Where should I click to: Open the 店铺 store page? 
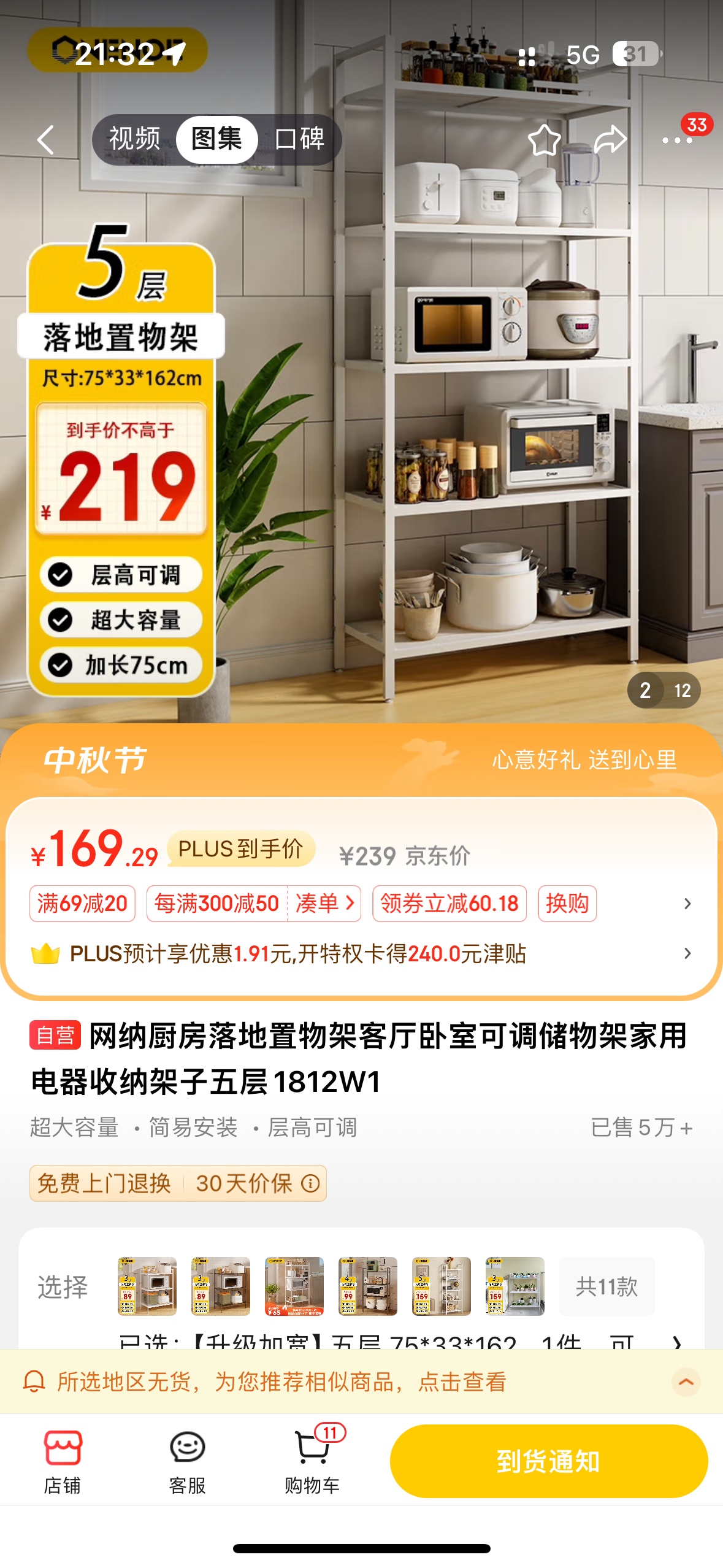(x=63, y=1461)
